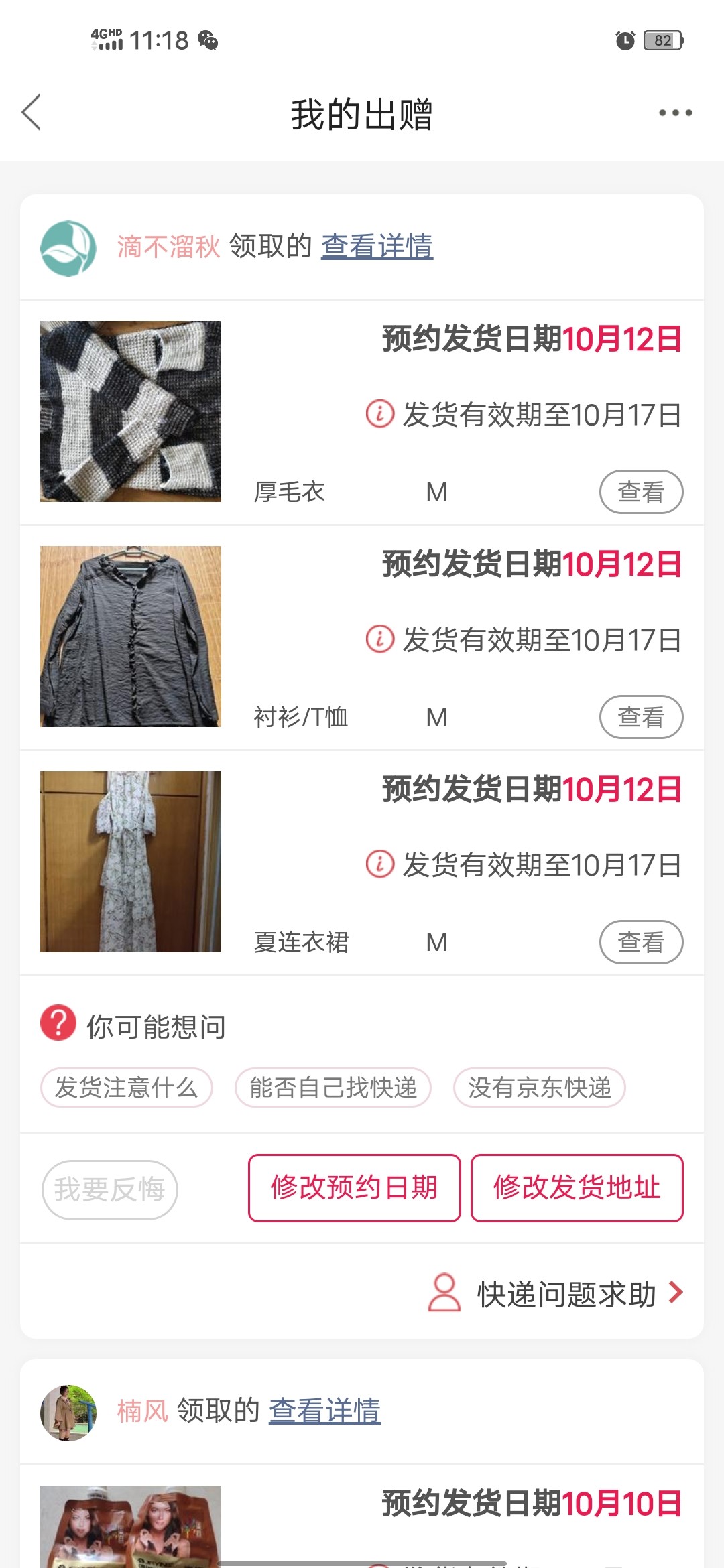Tap 修改发货地址 to change address
The image size is (724, 1568).
577,1188
